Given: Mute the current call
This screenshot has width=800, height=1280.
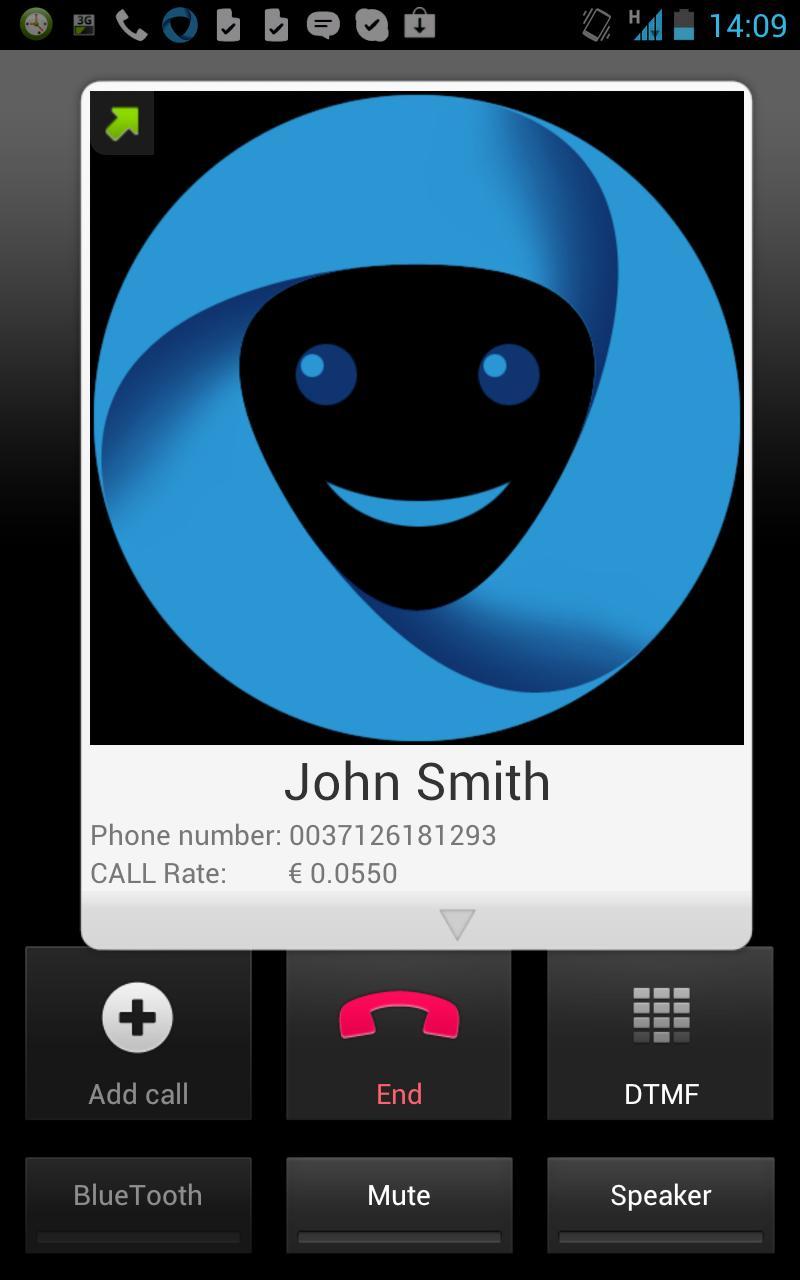Looking at the screenshot, I should click(398, 1194).
